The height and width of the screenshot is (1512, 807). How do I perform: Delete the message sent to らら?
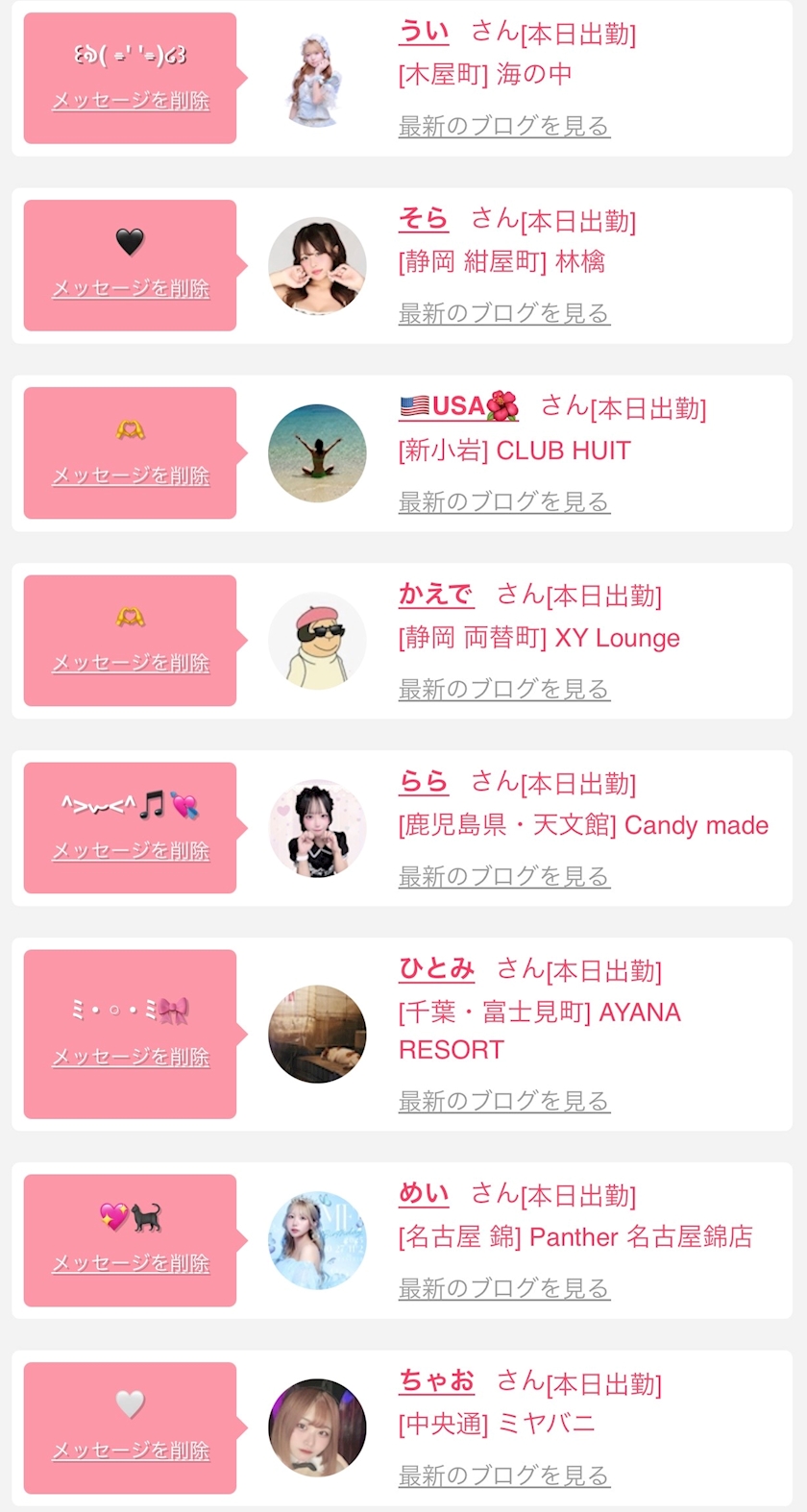click(131, 850)
